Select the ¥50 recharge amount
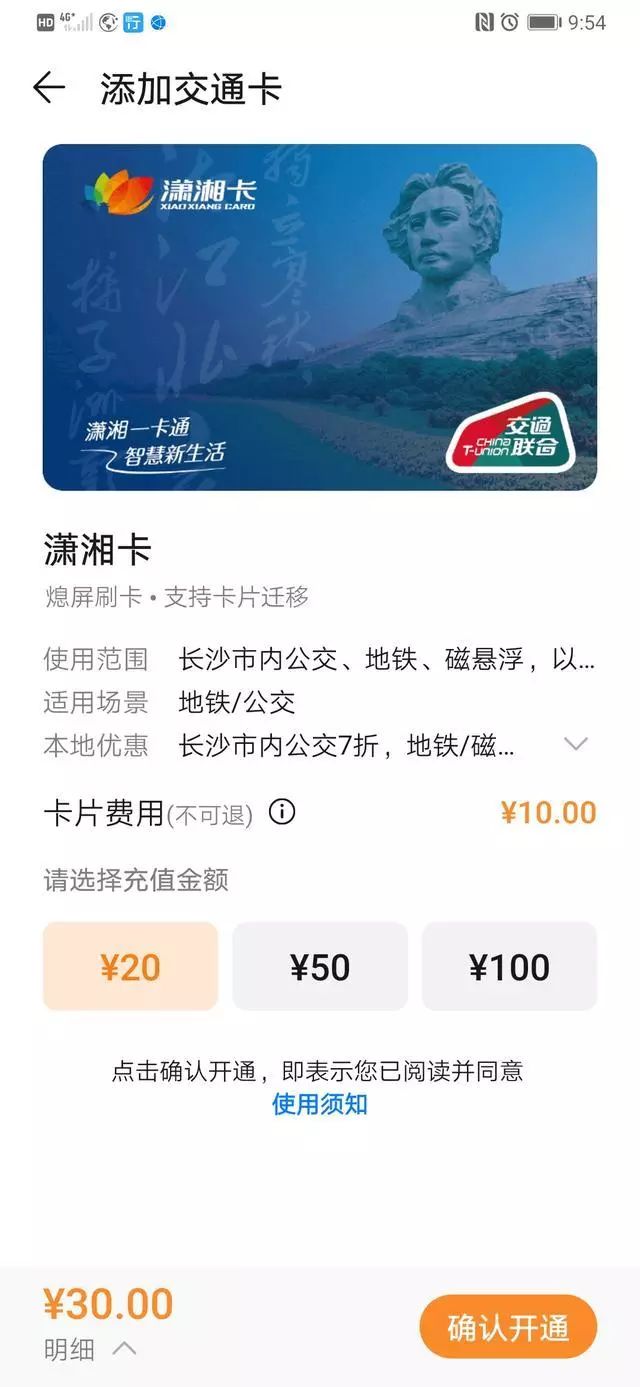The image size is (640, 1387). click(320, 967)
